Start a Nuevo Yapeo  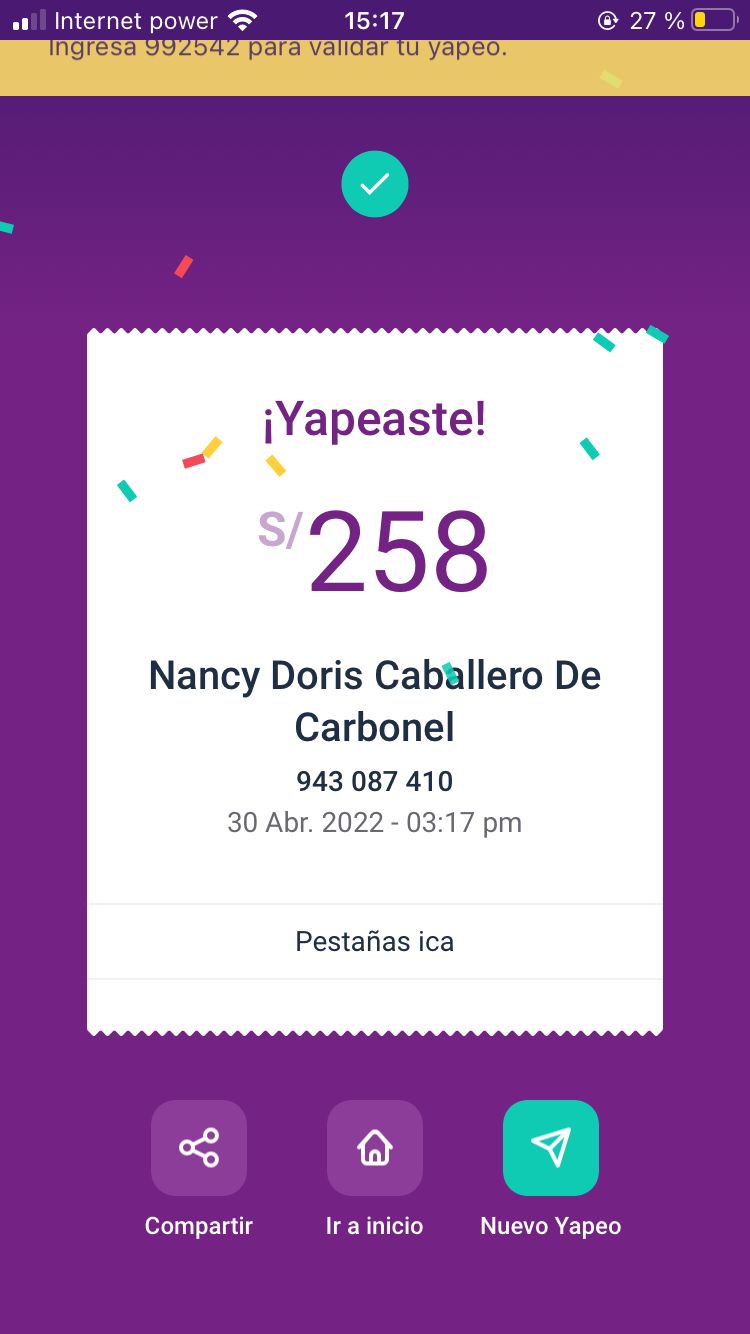(551, 1148)
